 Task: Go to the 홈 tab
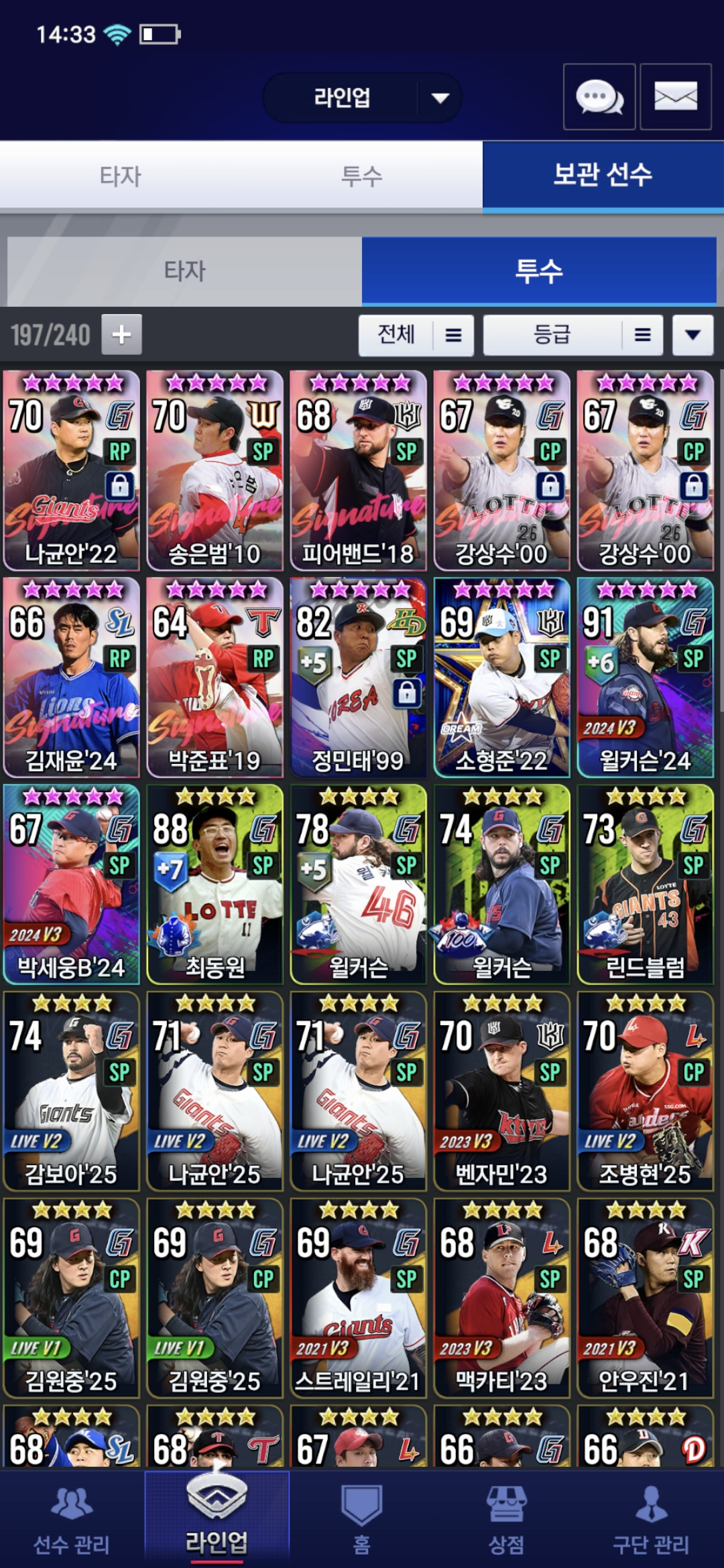(361, 1520)
